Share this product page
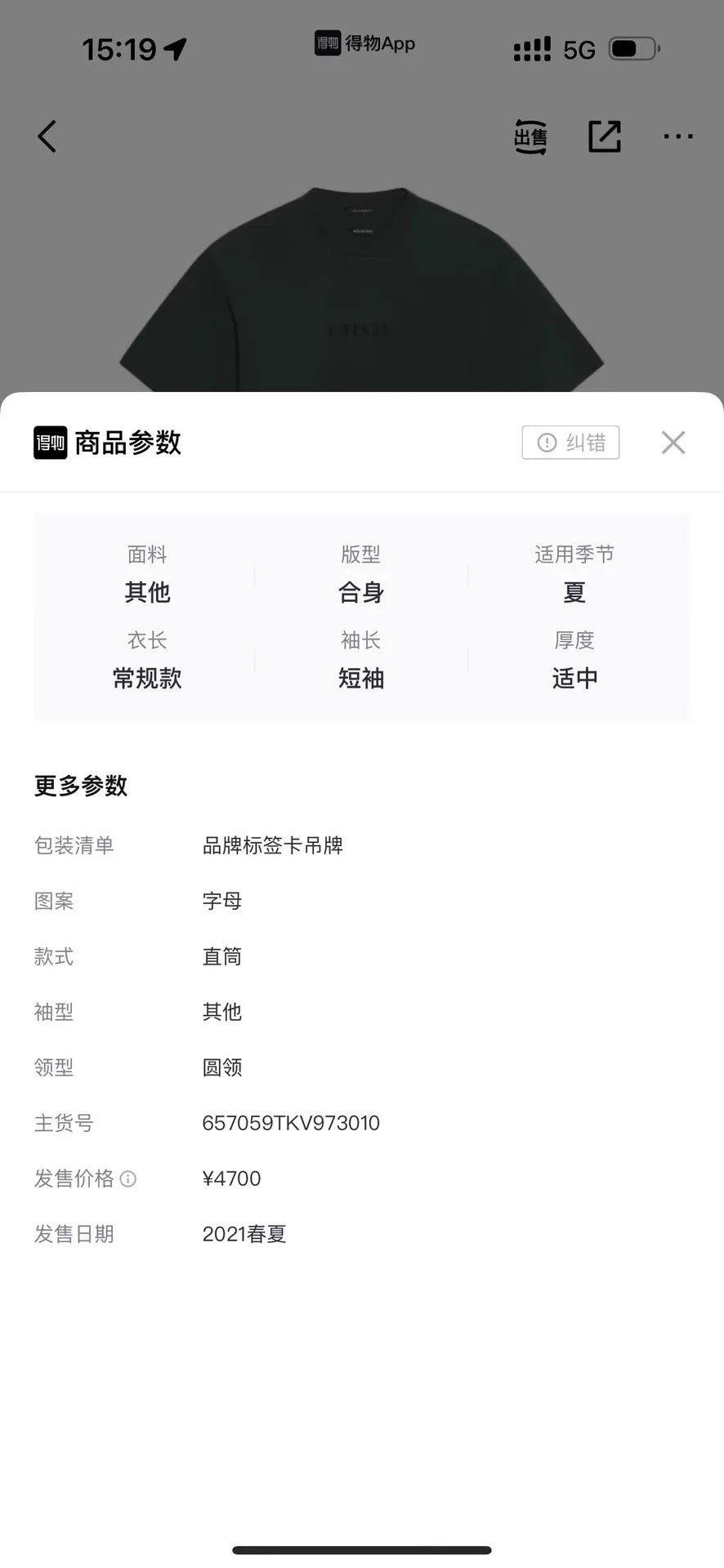The height and width of the screenshot is (1568, 724). [605, 136]
